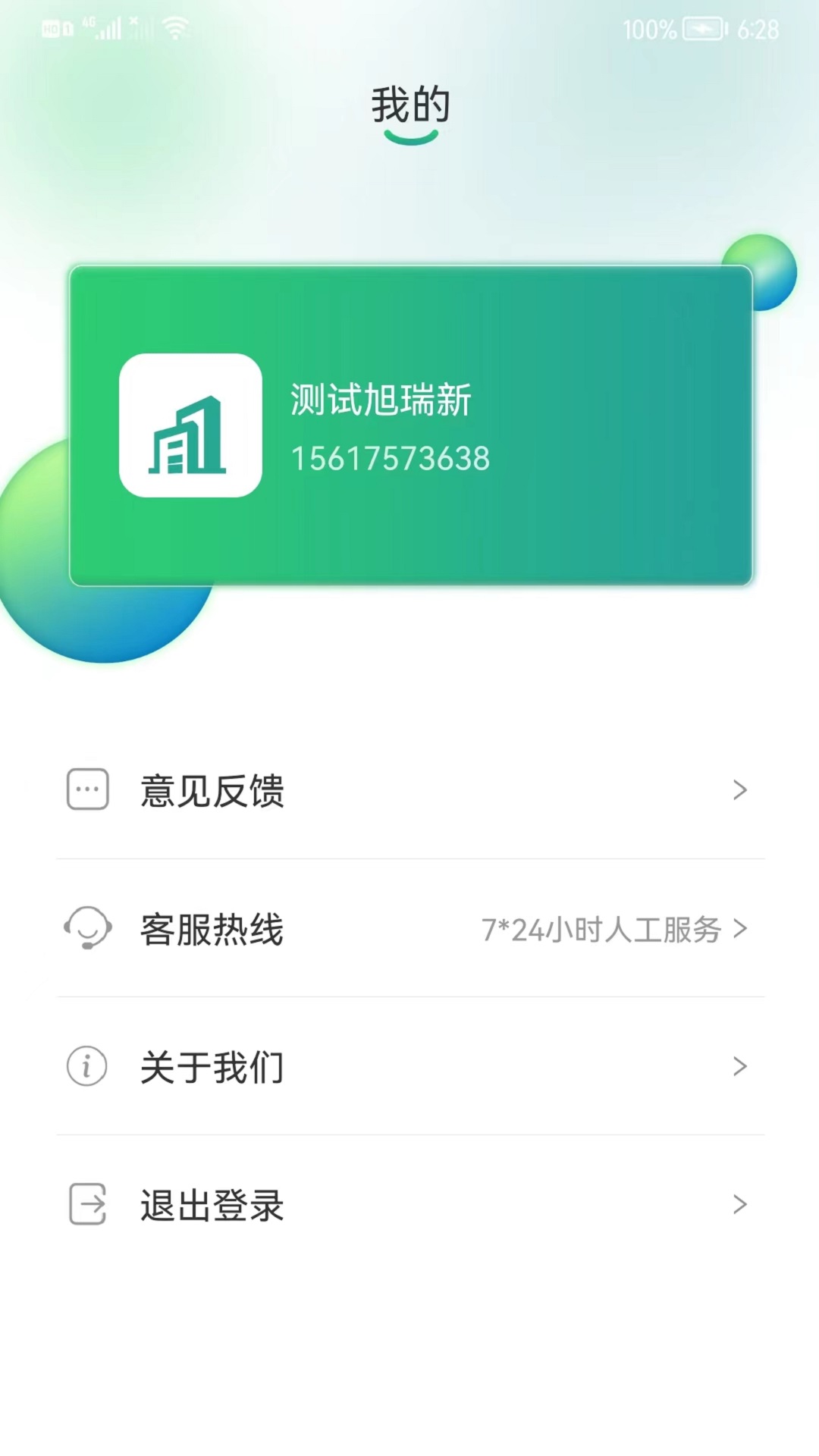Open the 客服热线 customer hotline row
The image size is (819, 1456).
[410, 928]
